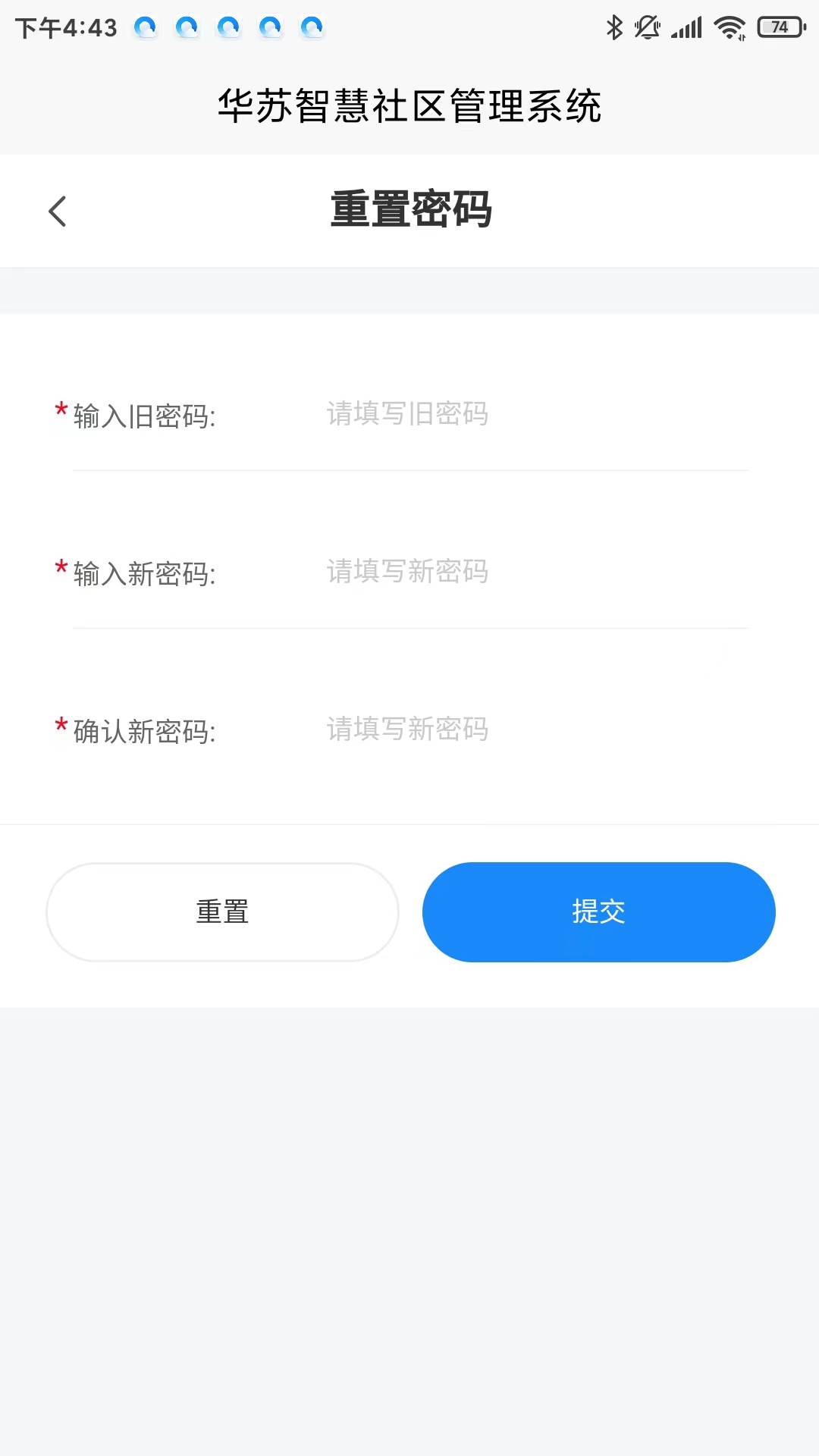
Task: Tap the 重置 button to clear the form
Action: click(222, 912)
